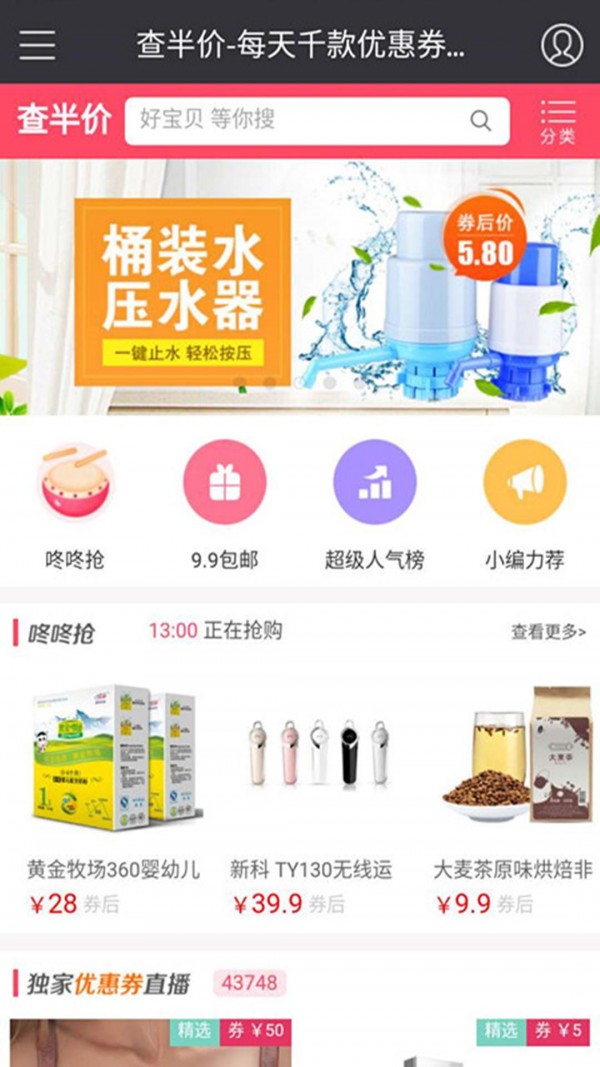Open 超级人气榜 ranking

[374, 505]
